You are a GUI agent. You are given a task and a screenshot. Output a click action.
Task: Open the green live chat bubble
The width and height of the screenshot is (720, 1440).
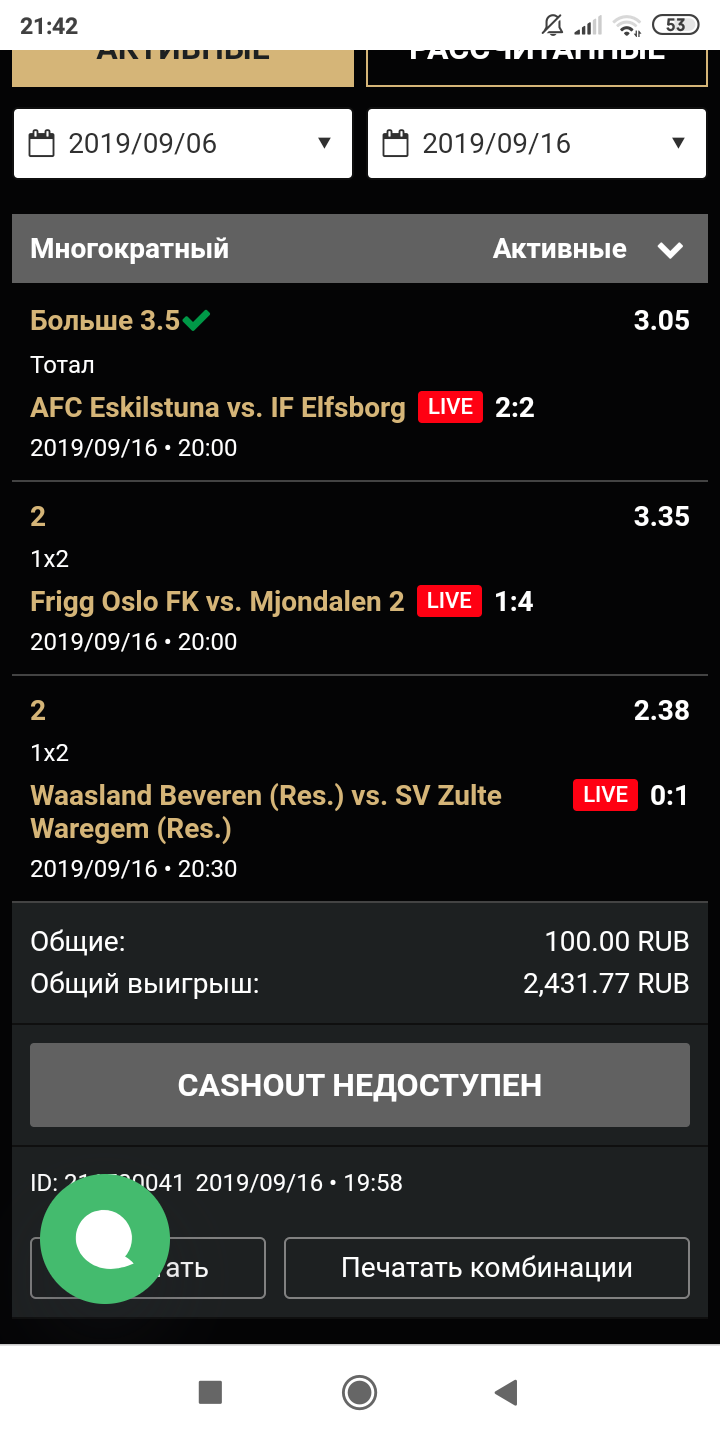click(105, 1239)
